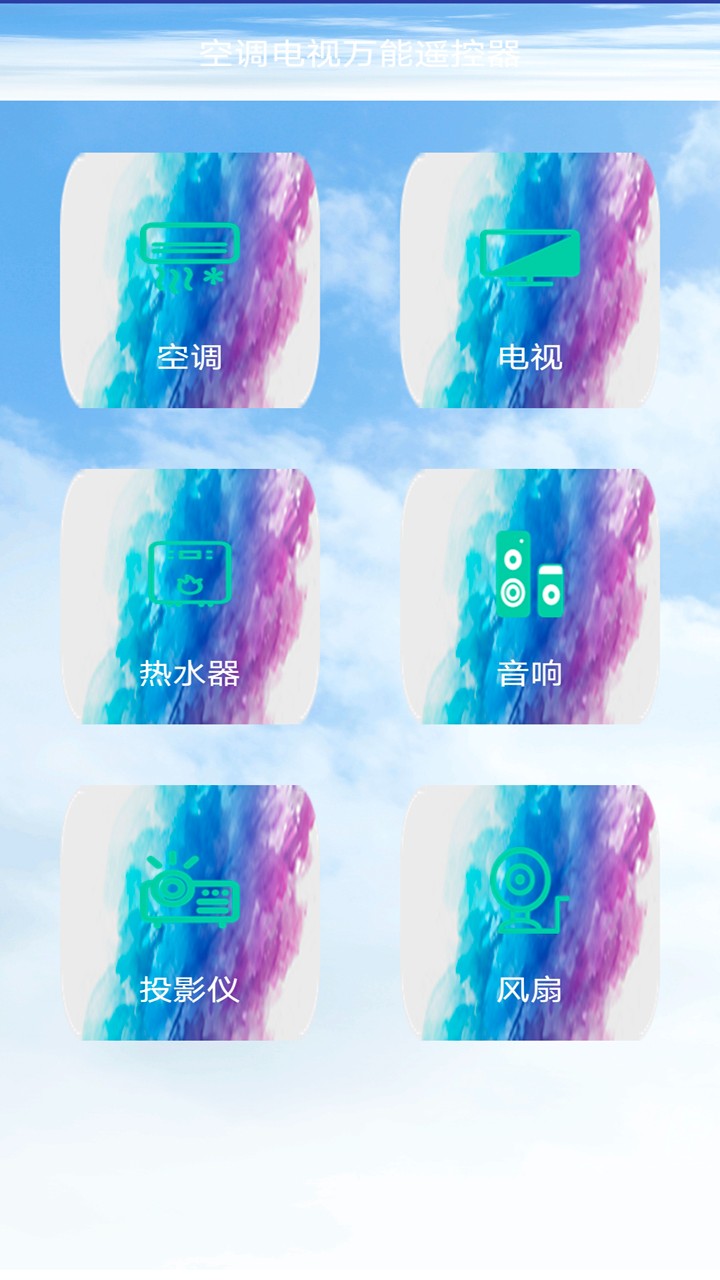720x1280 pixels.
Task: Open the 热水器 water heater remote
Action: [x=190, y=597]
